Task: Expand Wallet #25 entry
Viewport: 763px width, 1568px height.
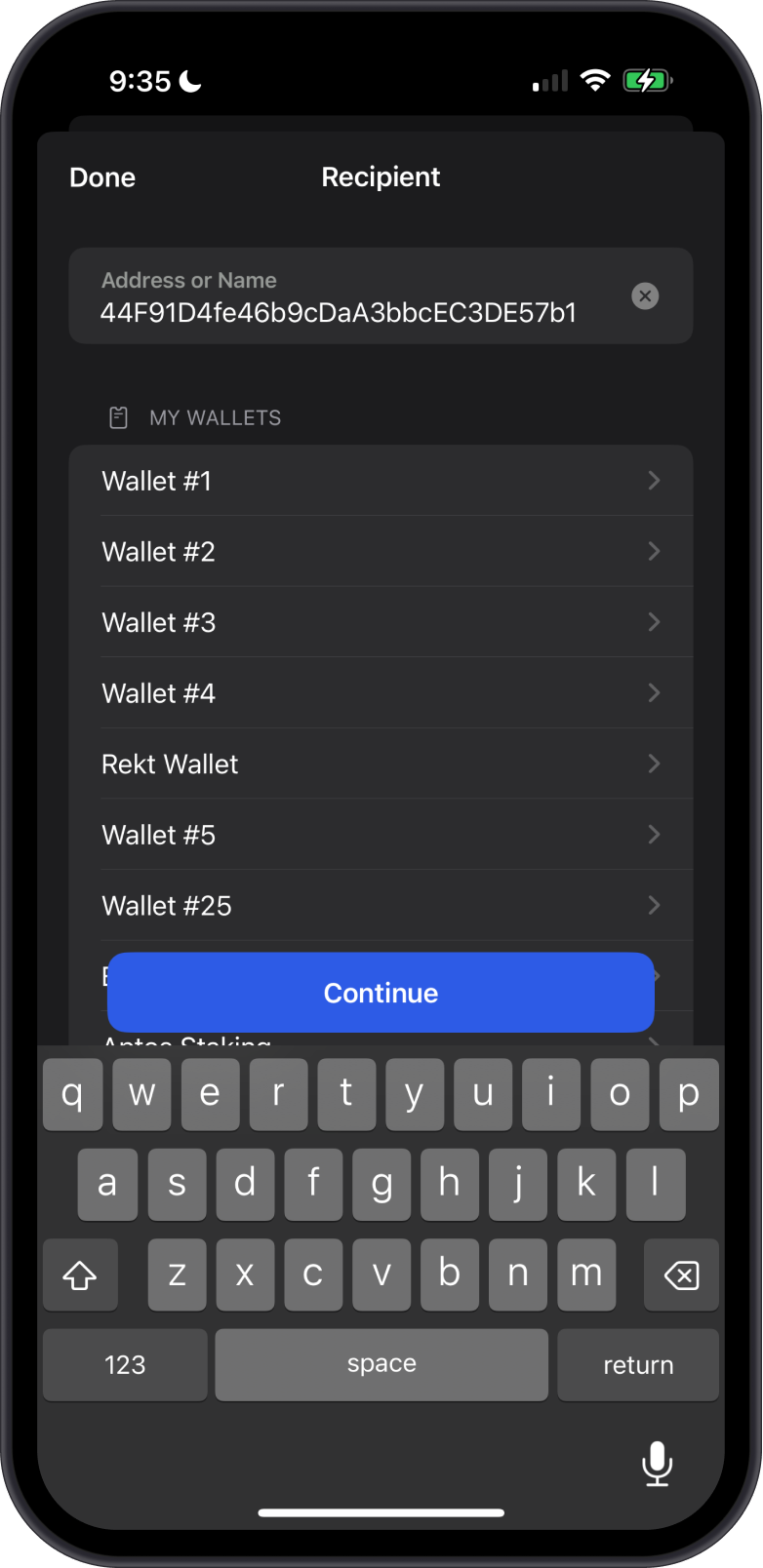Action: 381,905
